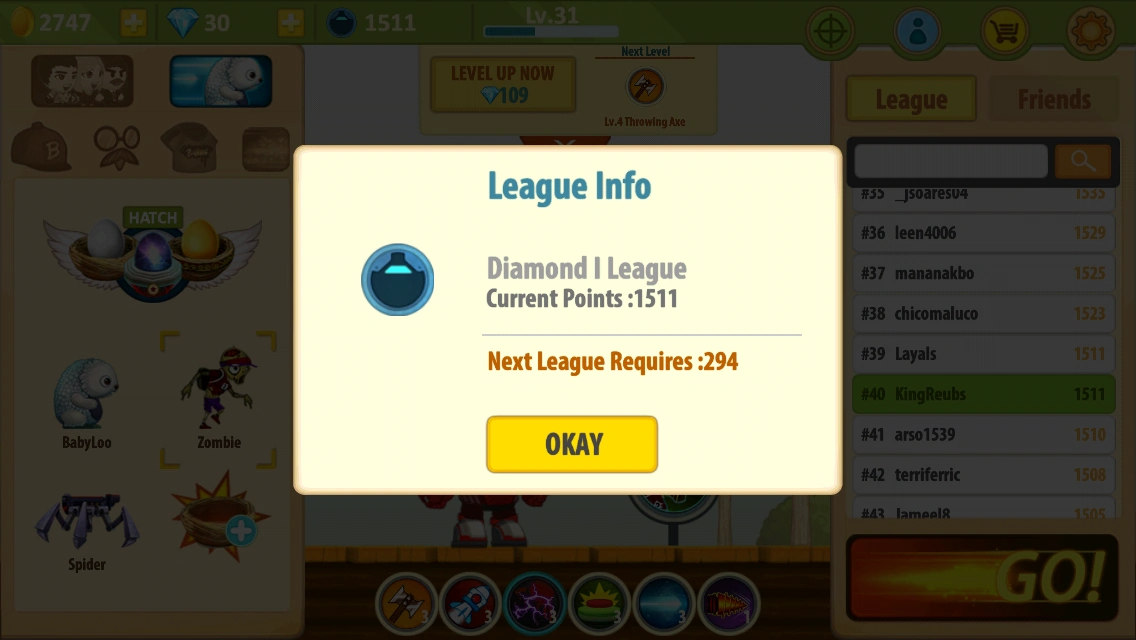
Task: Add more gold coins with plus button
Action: pos(133,22)
